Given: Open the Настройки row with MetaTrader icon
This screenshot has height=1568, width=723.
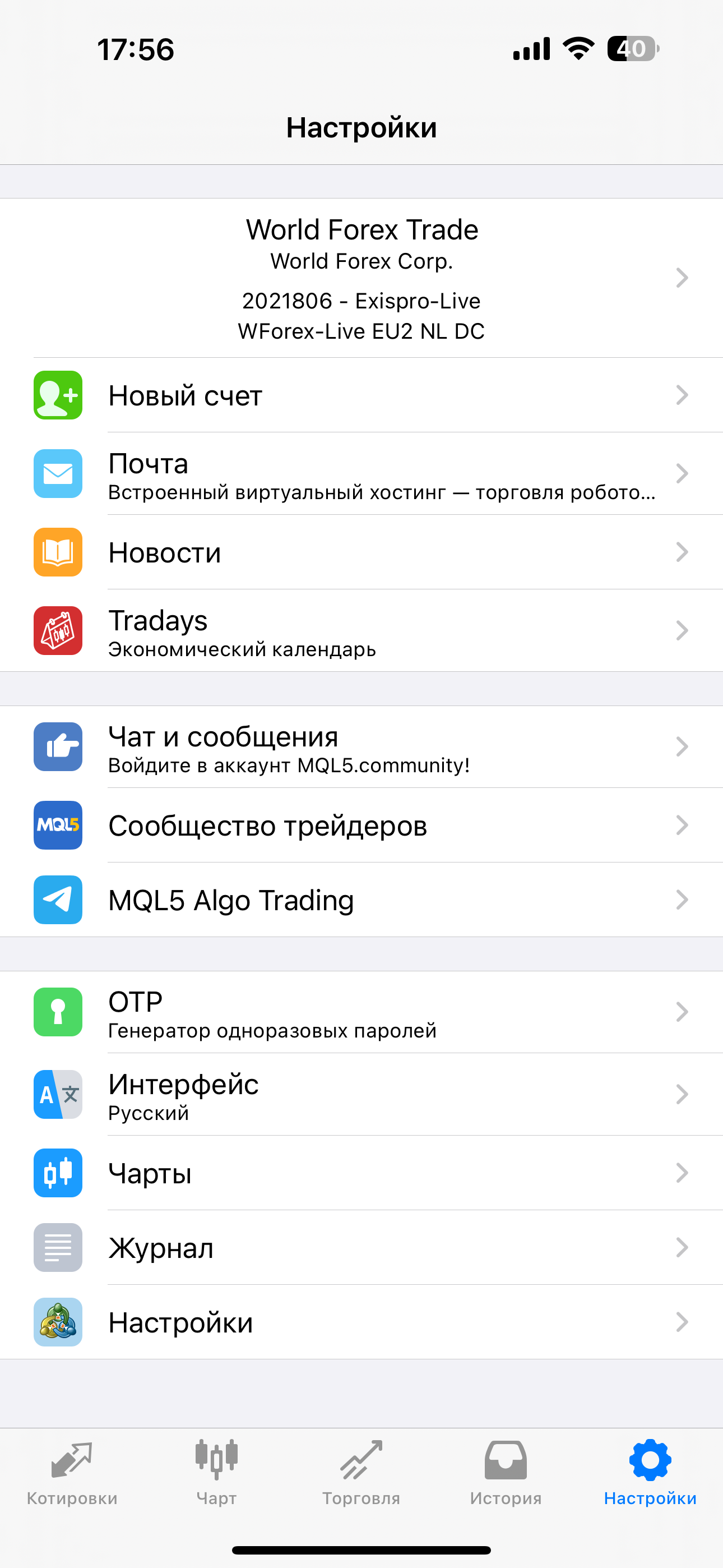Looking at the screenshot, I should [x=361, y=1322].
